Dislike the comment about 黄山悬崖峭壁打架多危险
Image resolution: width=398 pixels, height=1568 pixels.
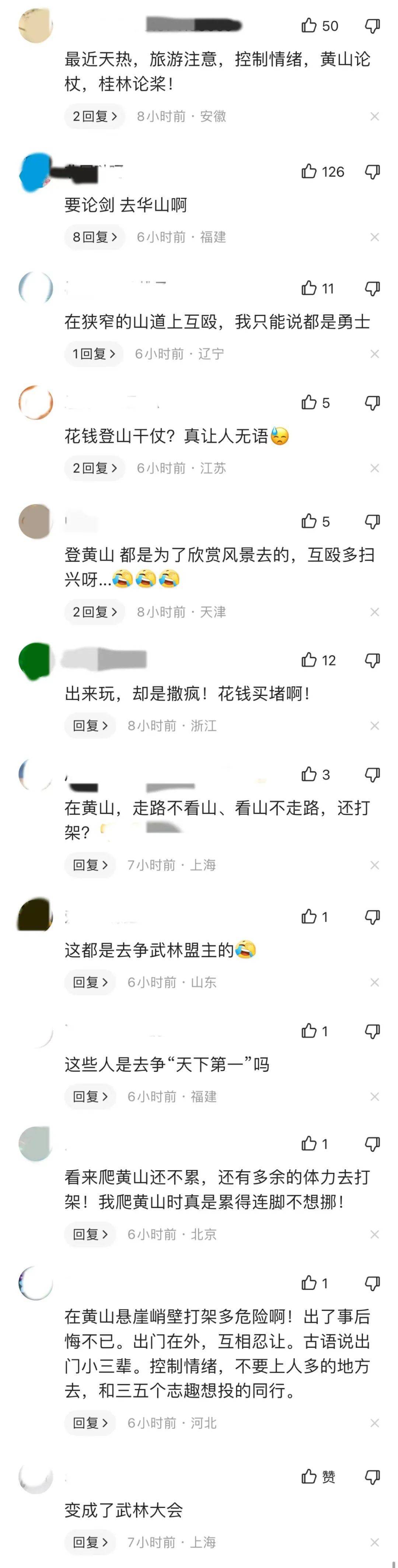(x=372, y=1283)
